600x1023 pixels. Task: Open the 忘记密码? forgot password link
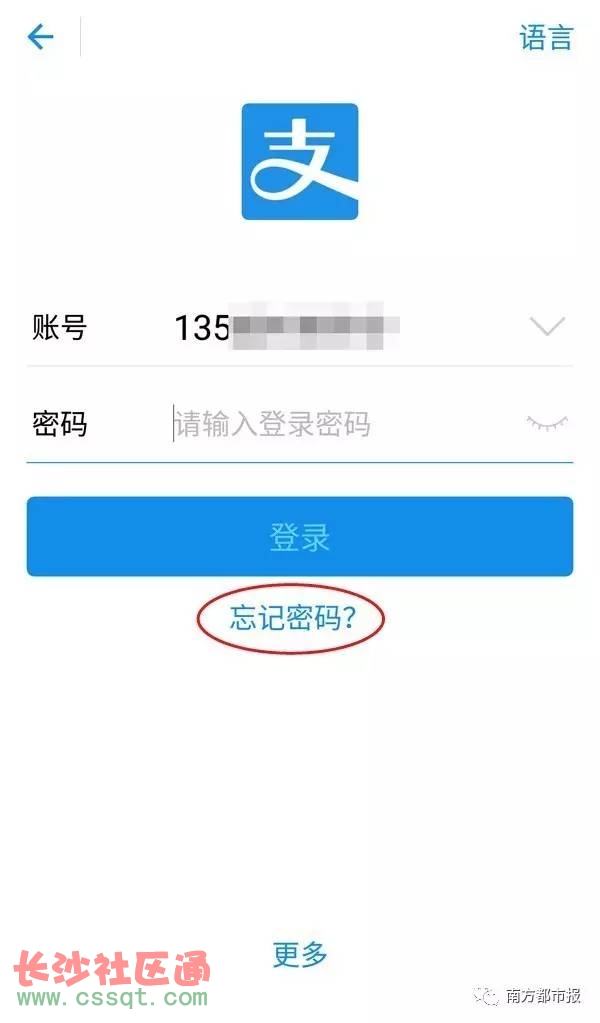(x=291, y=617)
